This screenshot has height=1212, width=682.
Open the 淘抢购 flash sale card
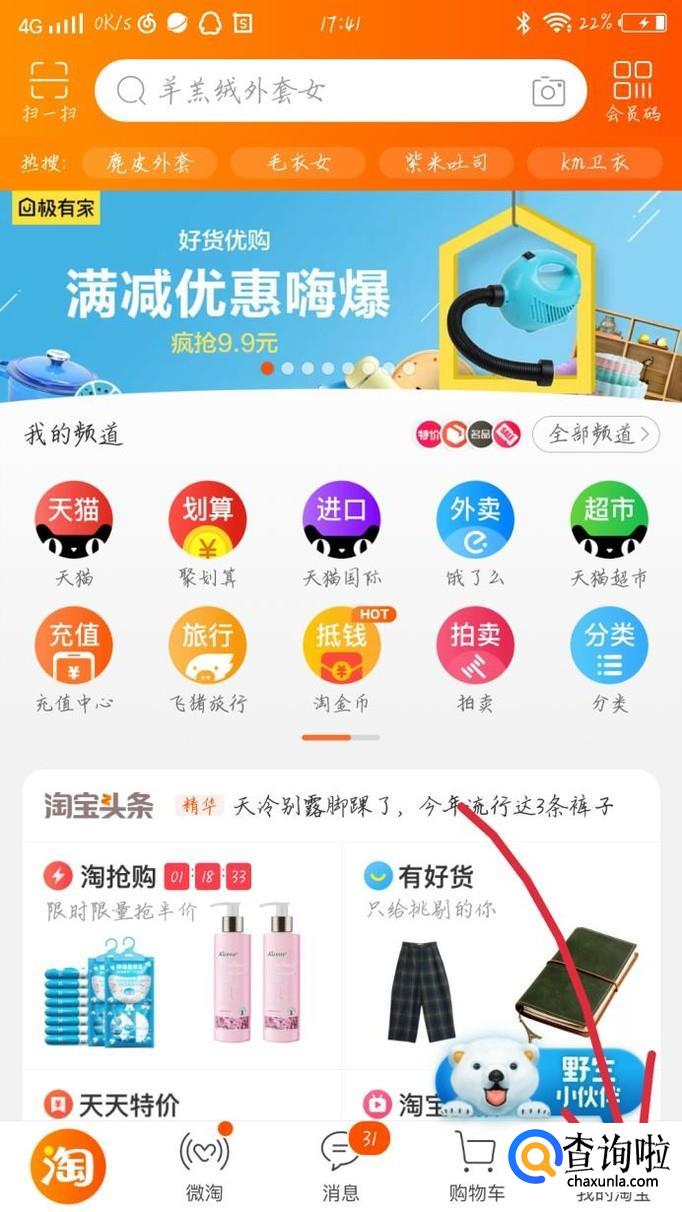click(182, 950)
